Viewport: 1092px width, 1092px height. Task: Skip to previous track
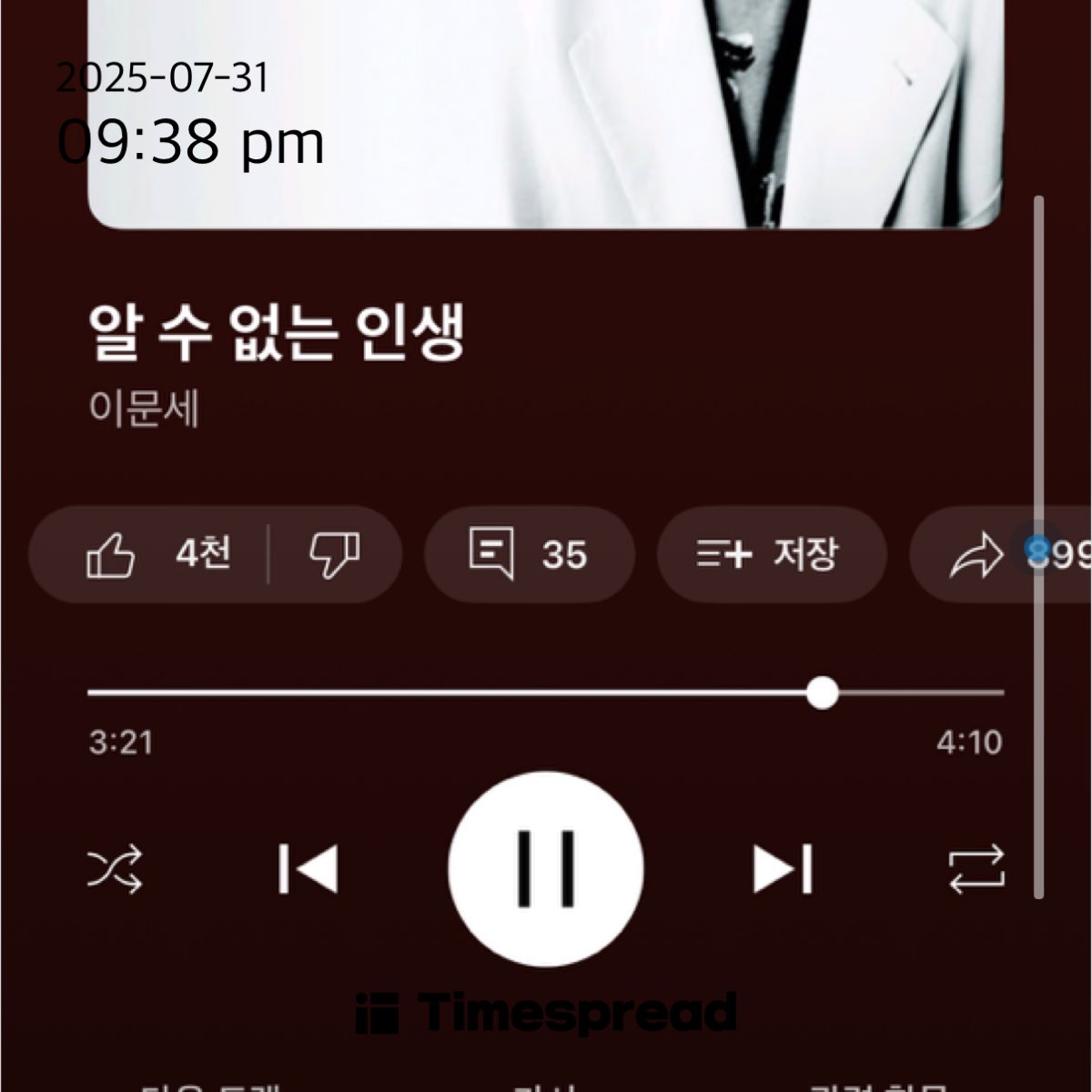click(x=308, y=869)
